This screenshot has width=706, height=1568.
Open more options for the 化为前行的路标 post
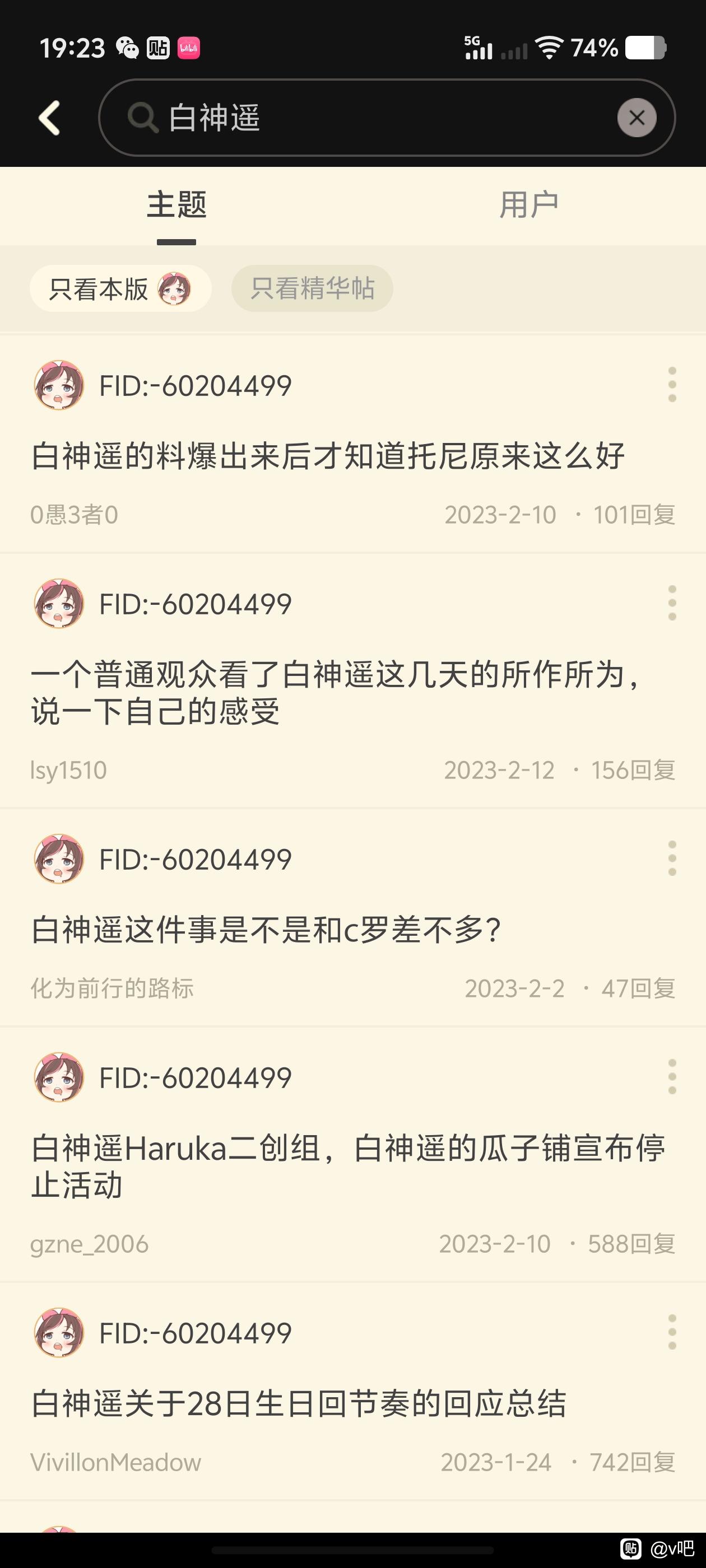672,858
